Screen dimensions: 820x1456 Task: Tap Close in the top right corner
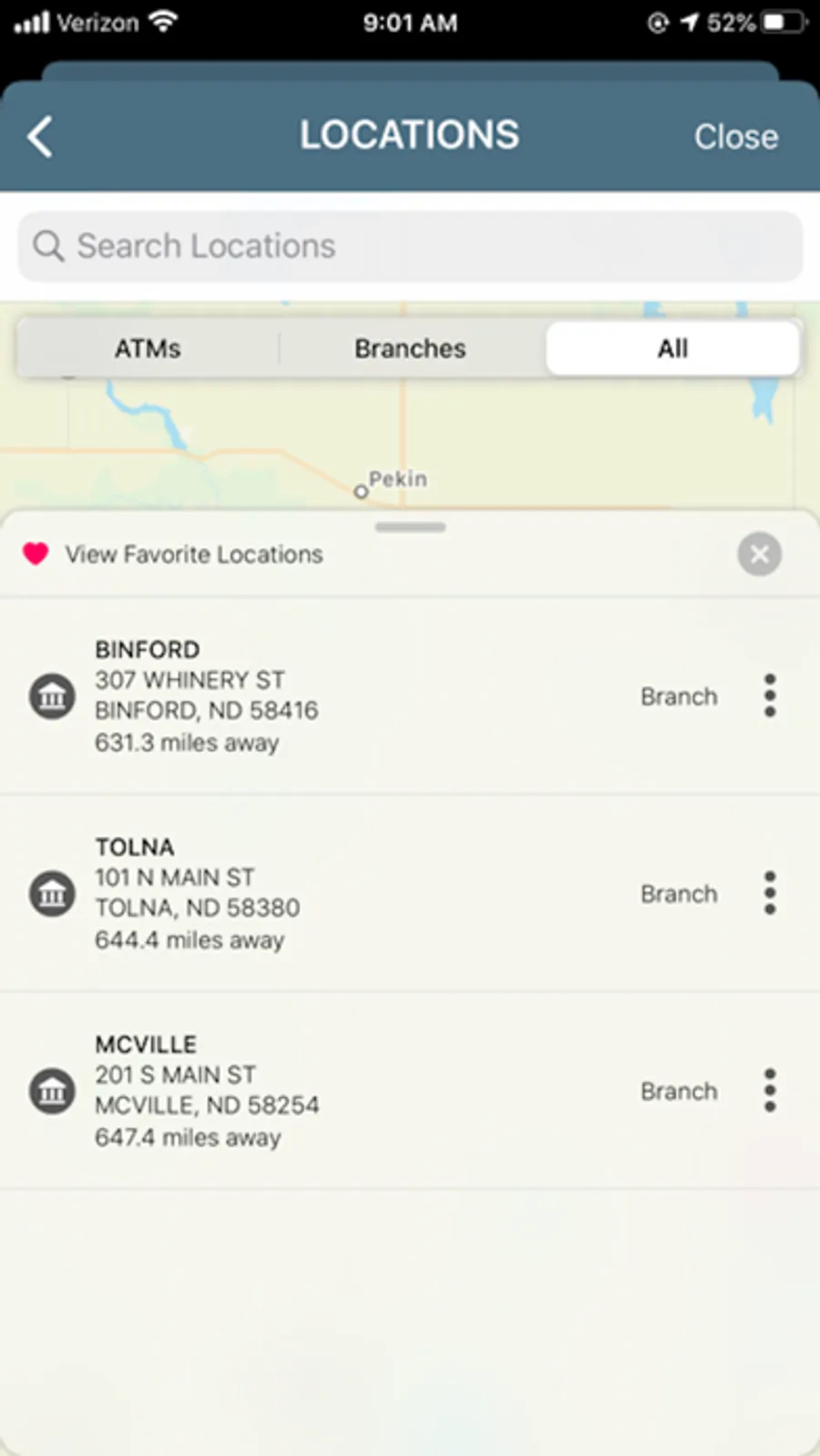tap(736, 137)
